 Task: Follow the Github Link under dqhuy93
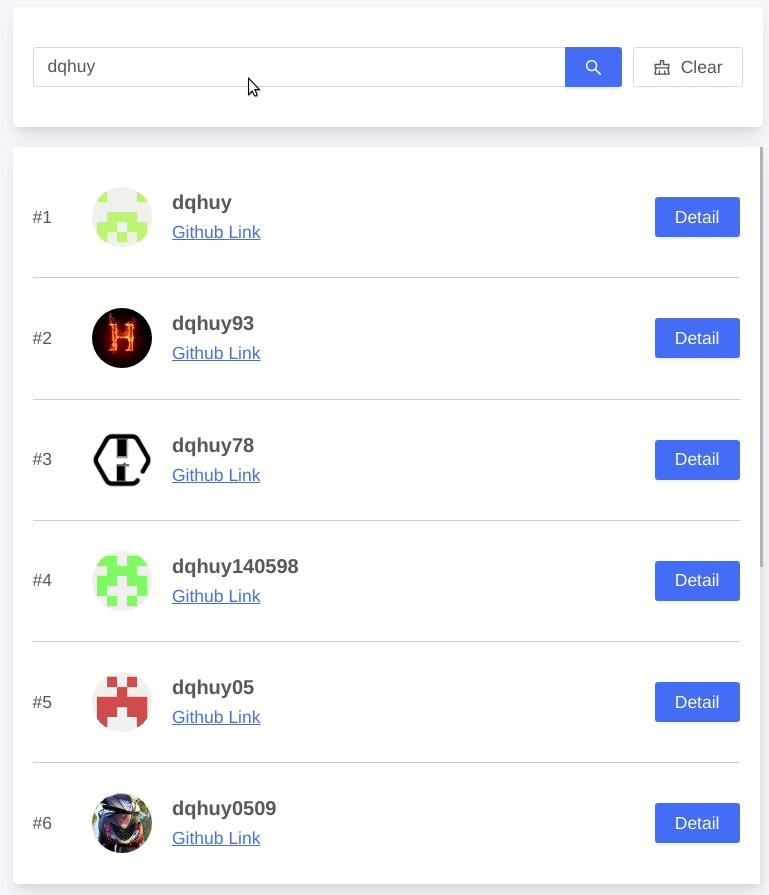(x=216, y=353)
